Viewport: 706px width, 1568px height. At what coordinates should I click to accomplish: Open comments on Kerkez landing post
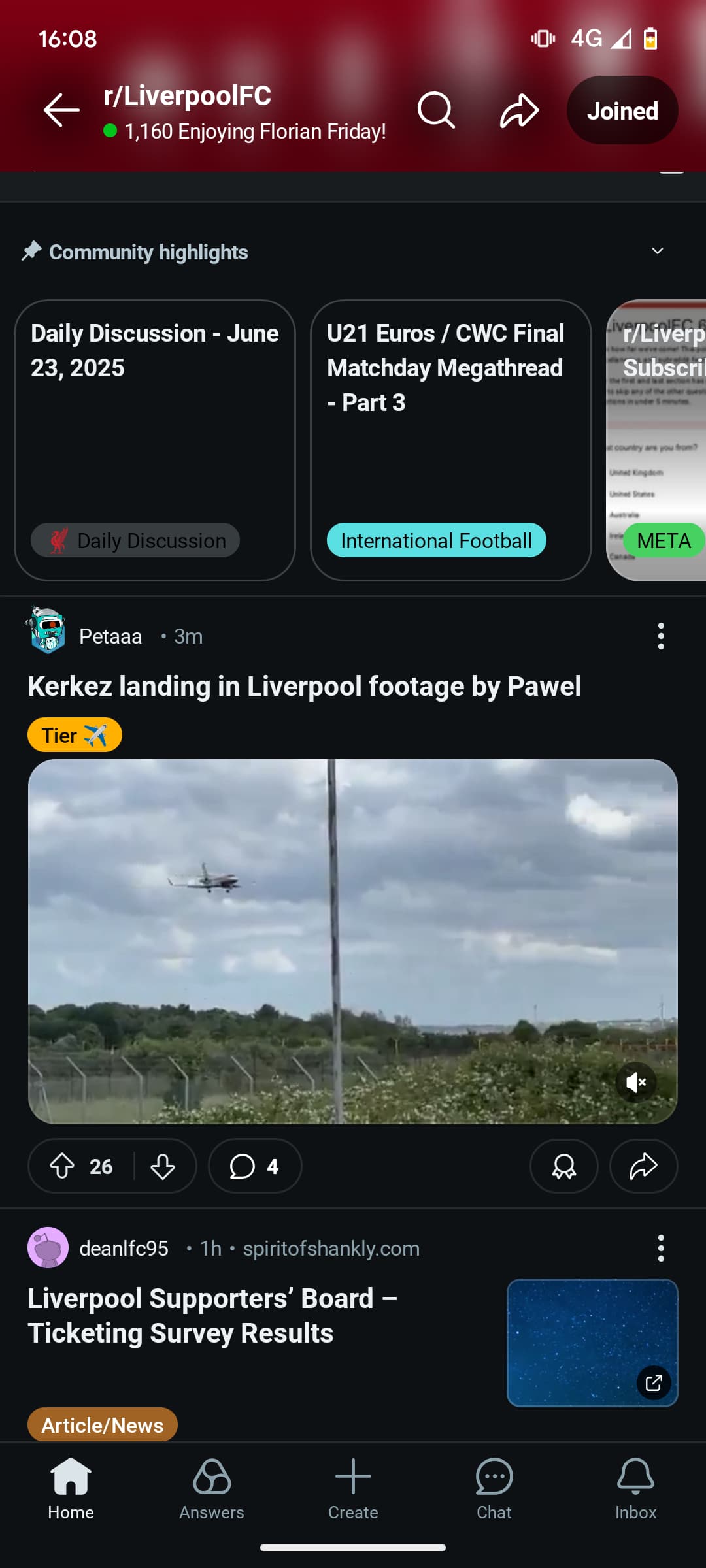click(x=255, y=1166)
